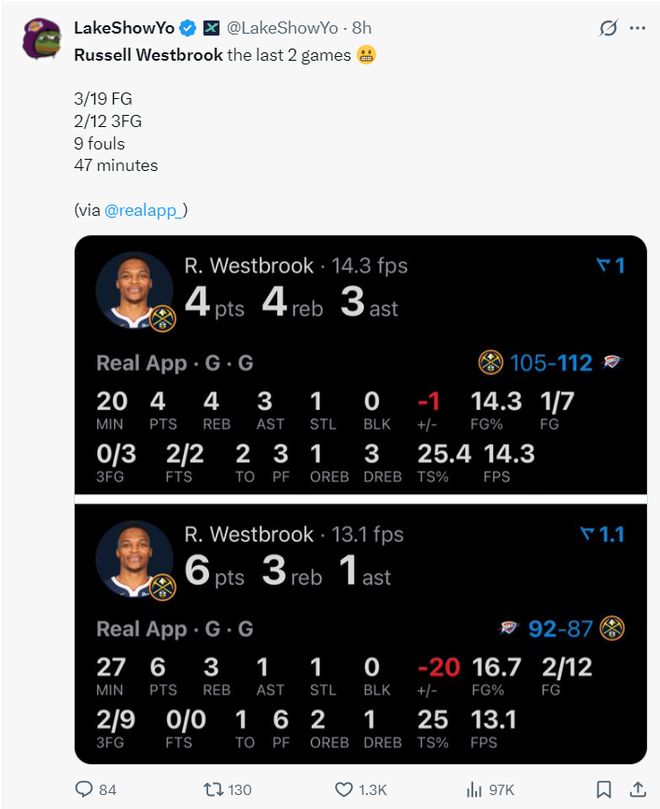Open the @realapp_ mention link

(x=145, y=210)
